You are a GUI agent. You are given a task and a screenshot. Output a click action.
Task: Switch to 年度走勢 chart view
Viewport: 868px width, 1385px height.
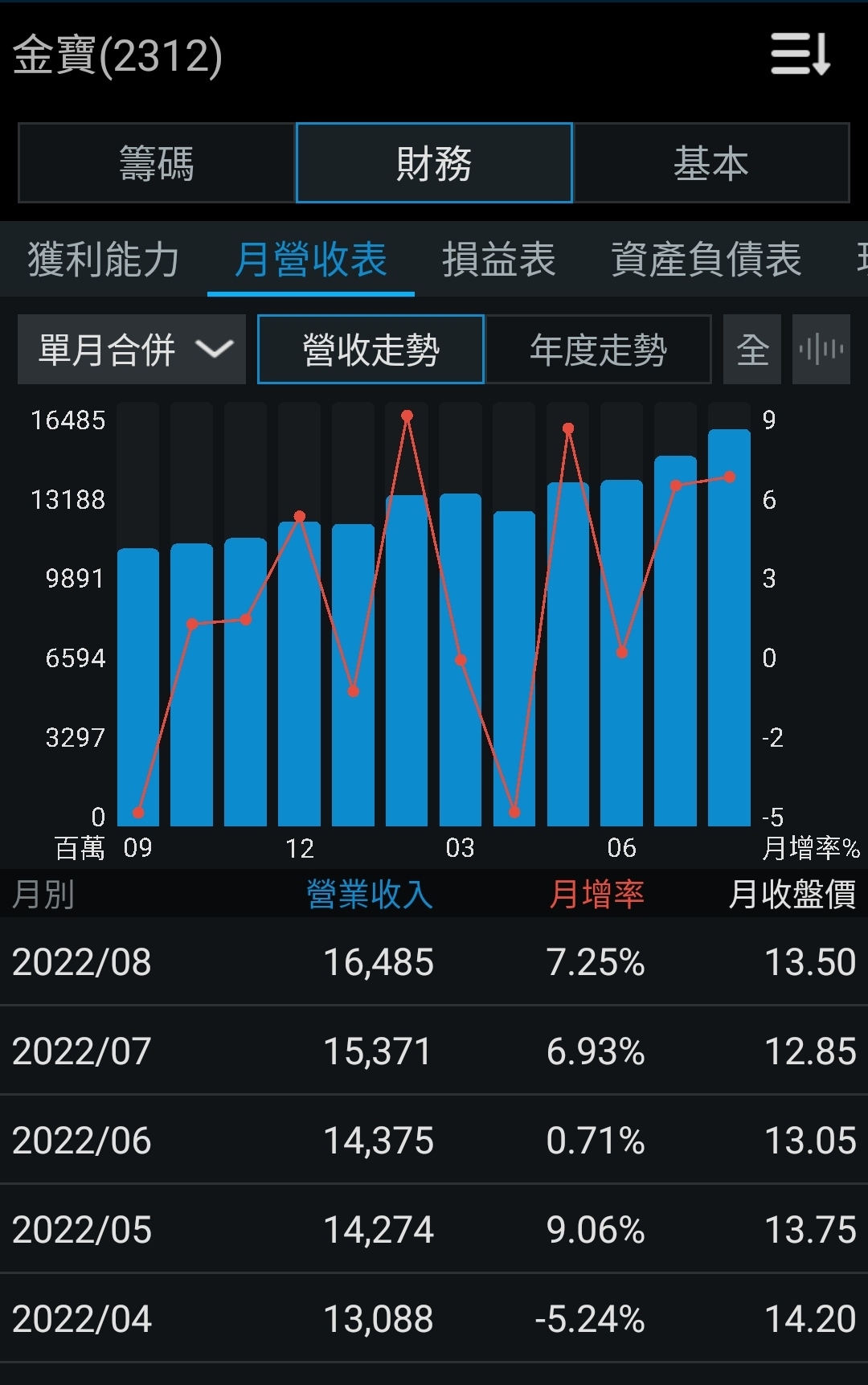click(598, 350)
